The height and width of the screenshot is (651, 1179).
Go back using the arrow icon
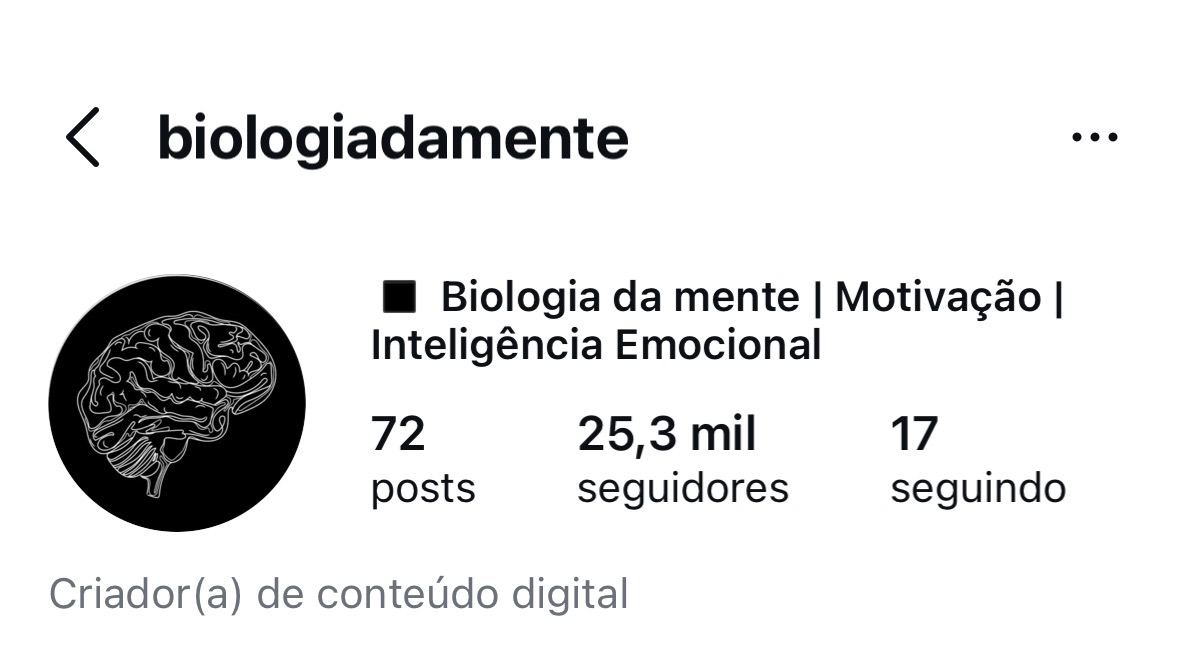click(84, 138)
